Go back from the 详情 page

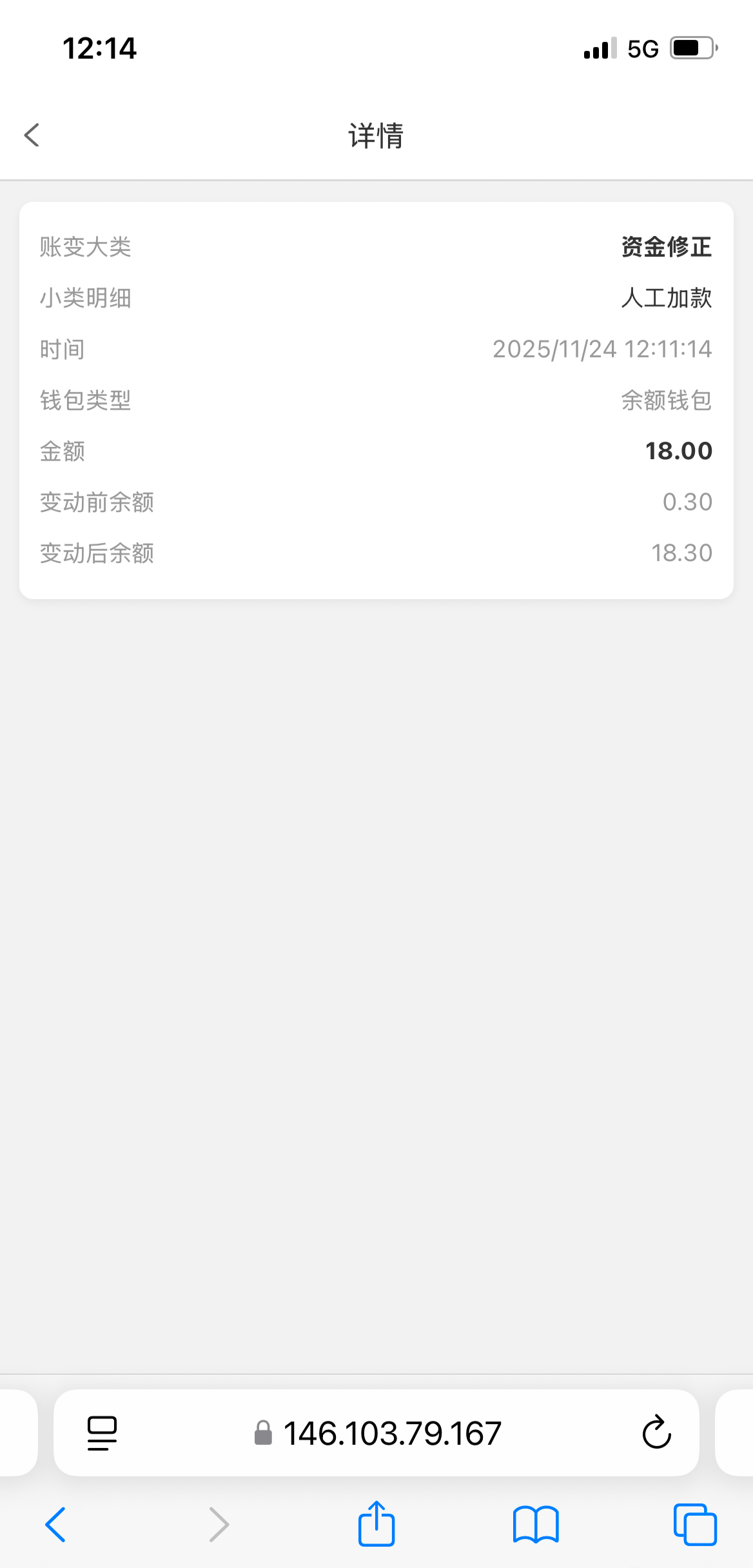pyautogui.click(x=32, y=135)
